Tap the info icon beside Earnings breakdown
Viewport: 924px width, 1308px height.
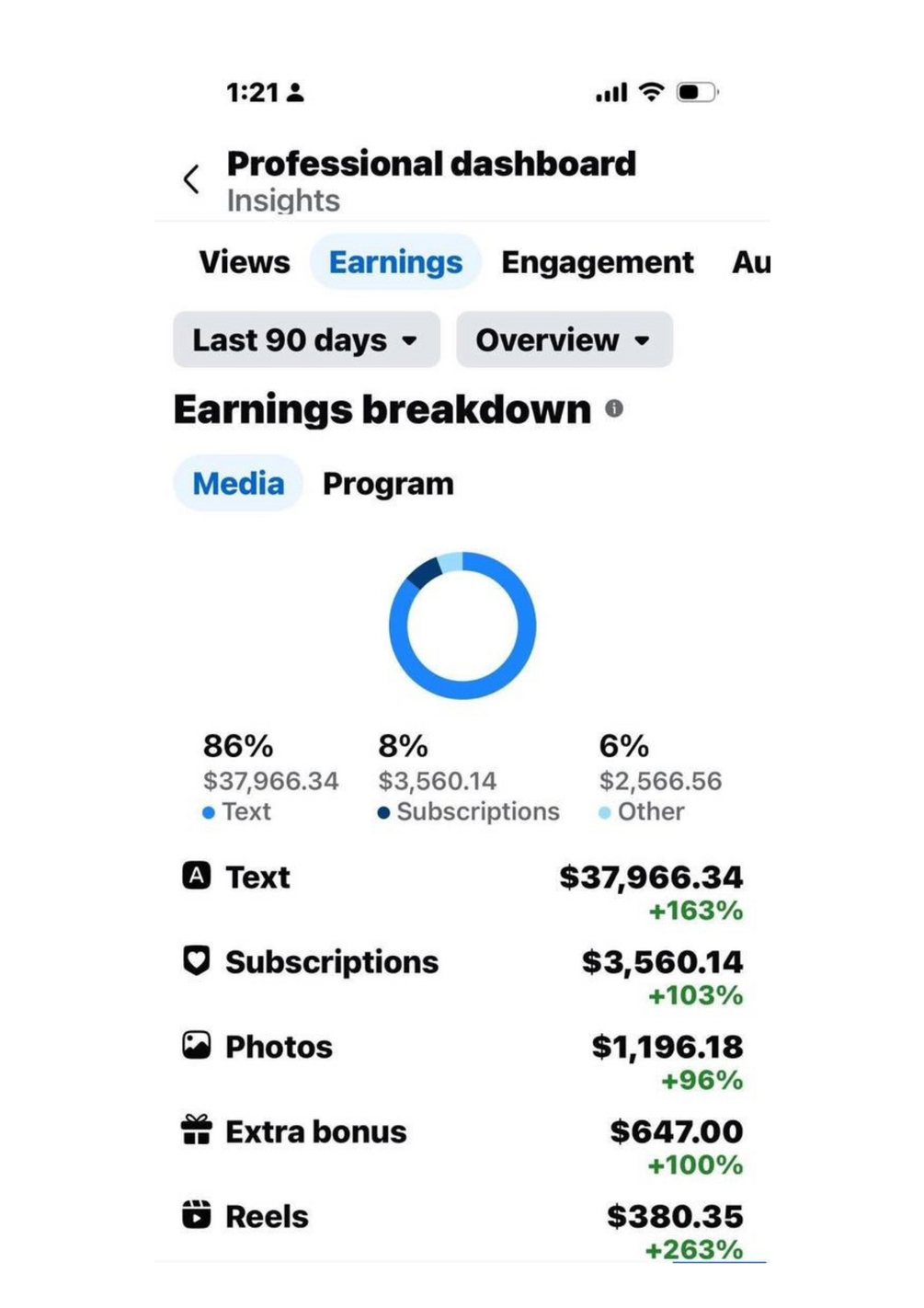(x=614, y=409)
